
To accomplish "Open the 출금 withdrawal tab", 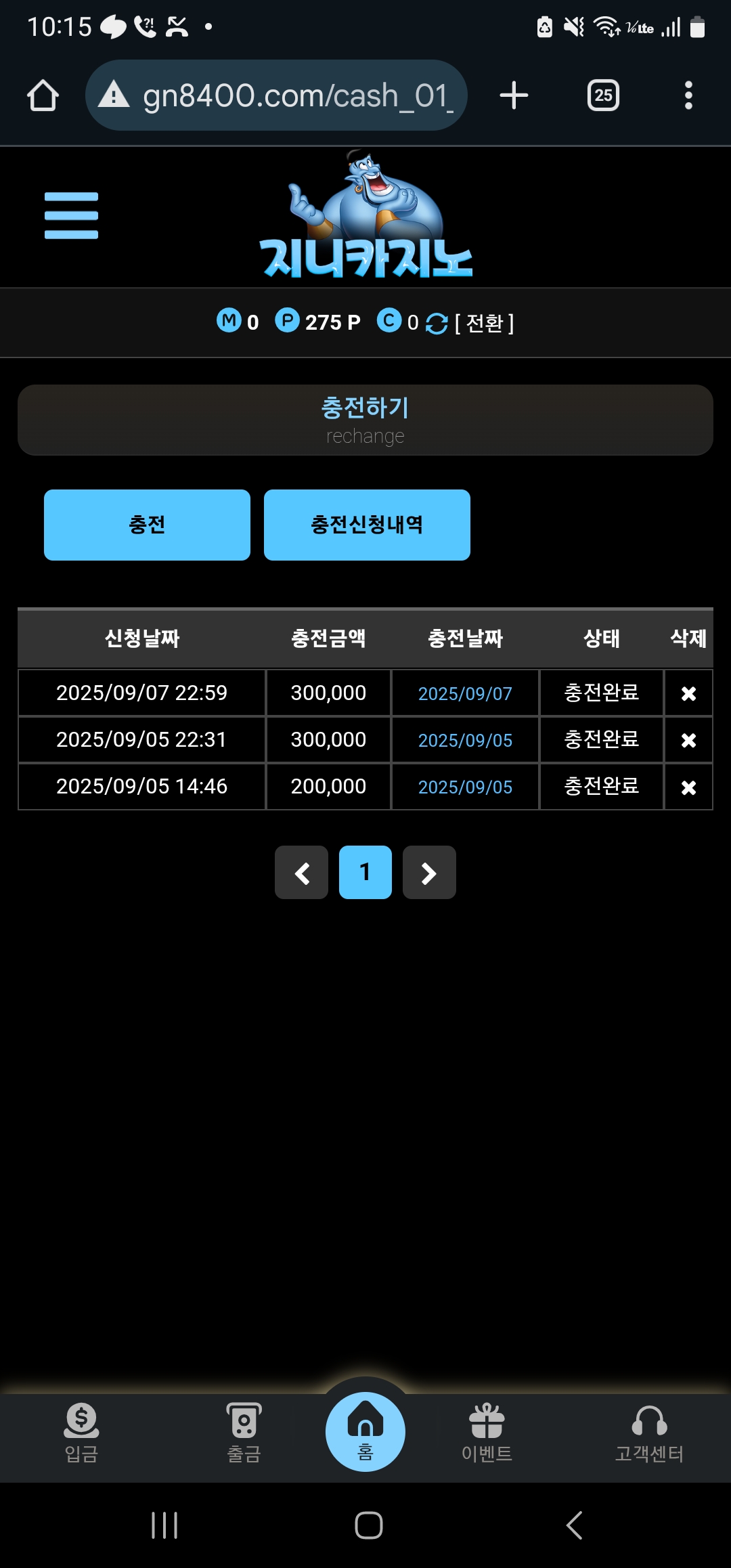I will (244, 1433).
